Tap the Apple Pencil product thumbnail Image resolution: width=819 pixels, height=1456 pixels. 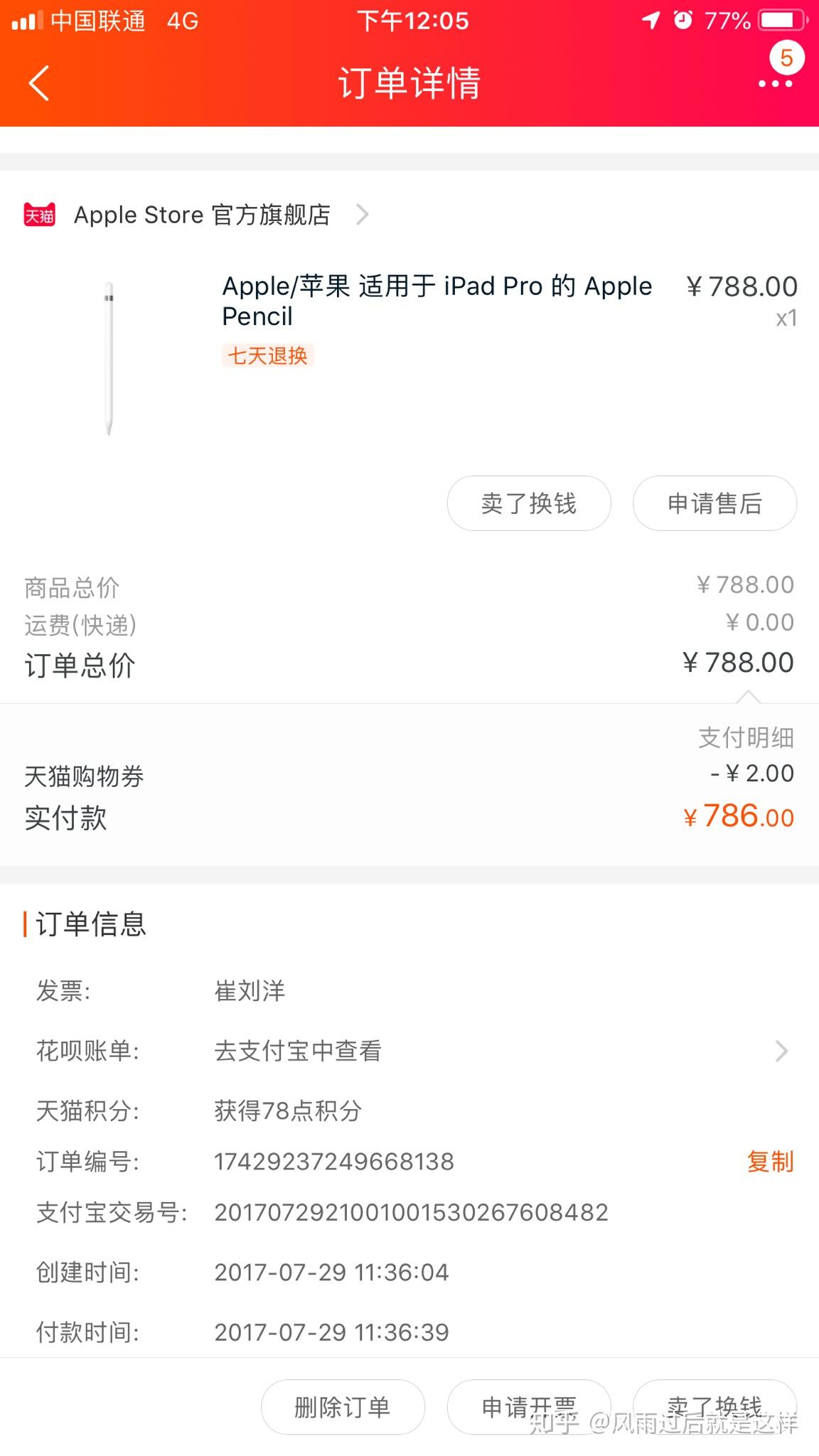point(108,355)
